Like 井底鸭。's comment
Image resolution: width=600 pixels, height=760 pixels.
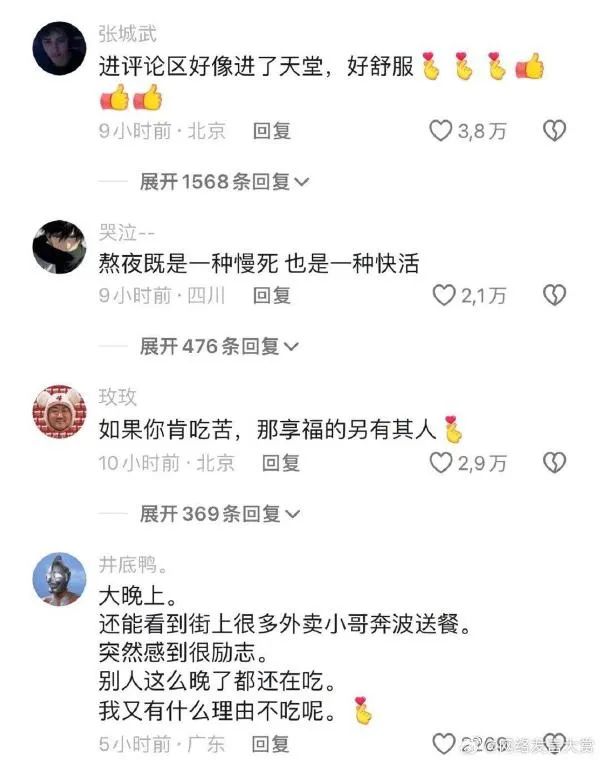[x=443, y=744]
